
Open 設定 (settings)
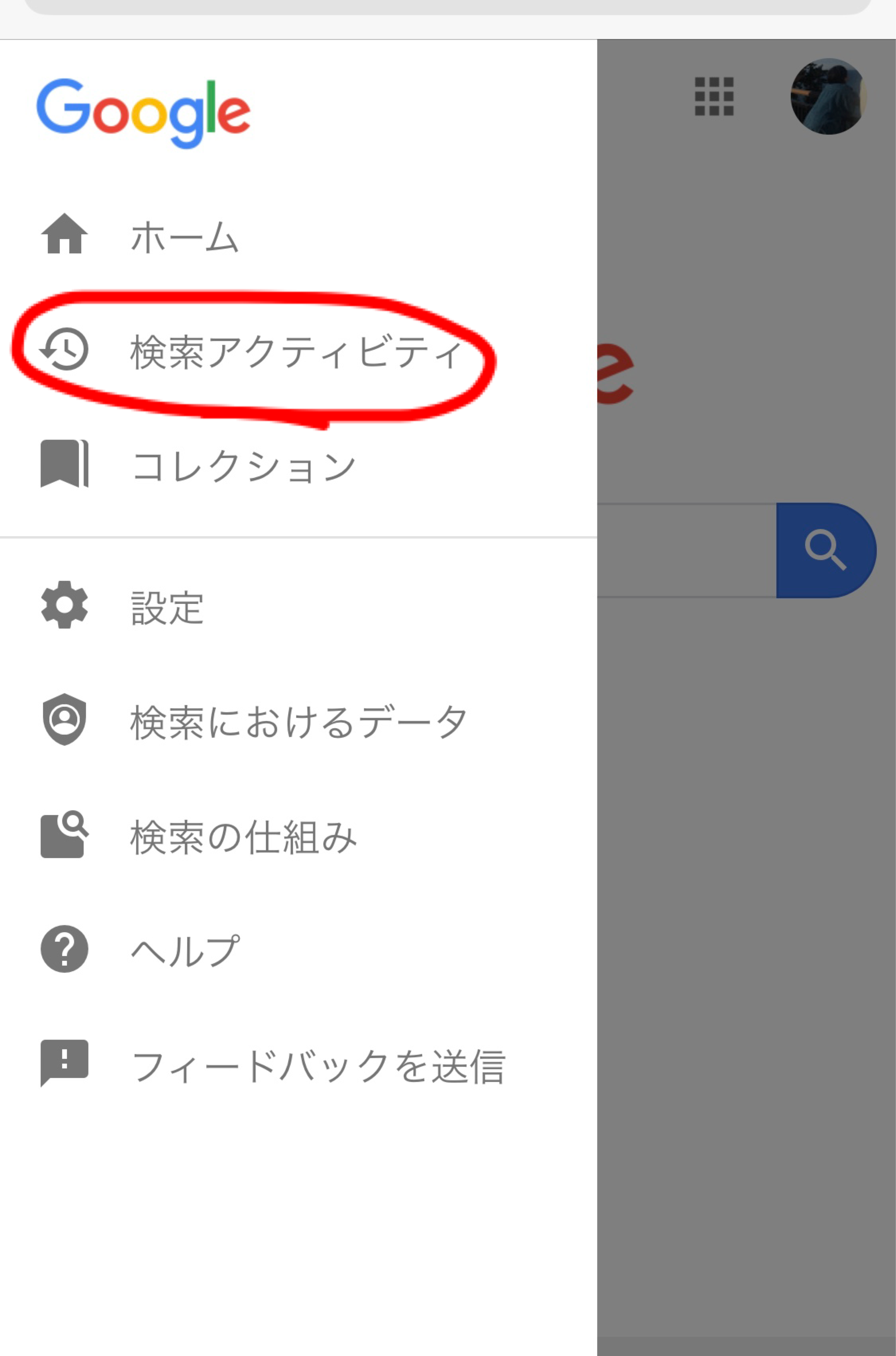167,607
